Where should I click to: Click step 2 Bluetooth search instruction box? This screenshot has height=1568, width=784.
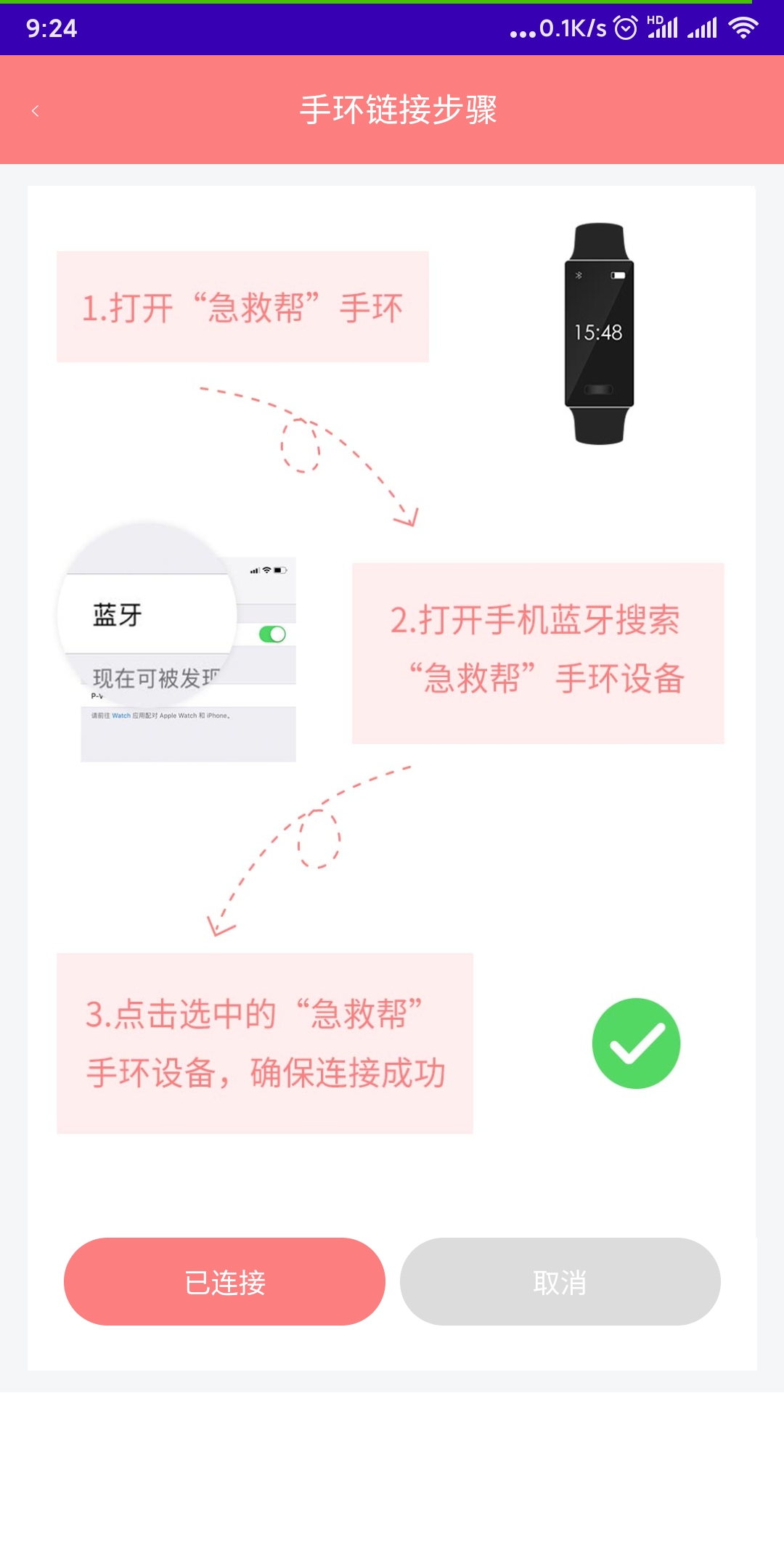pyautogui.click(x=537, y=653)
